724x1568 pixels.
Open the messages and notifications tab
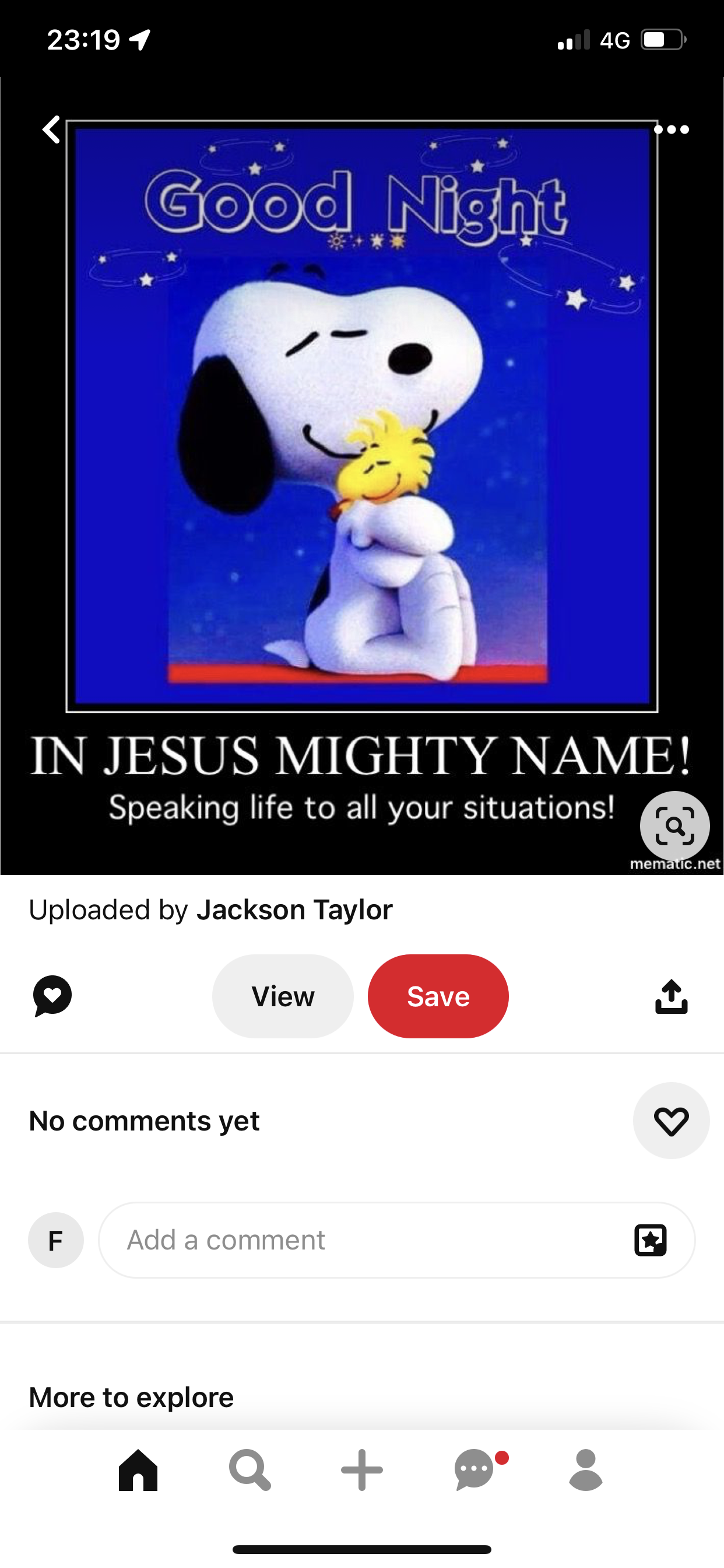tap(475, 1470)
